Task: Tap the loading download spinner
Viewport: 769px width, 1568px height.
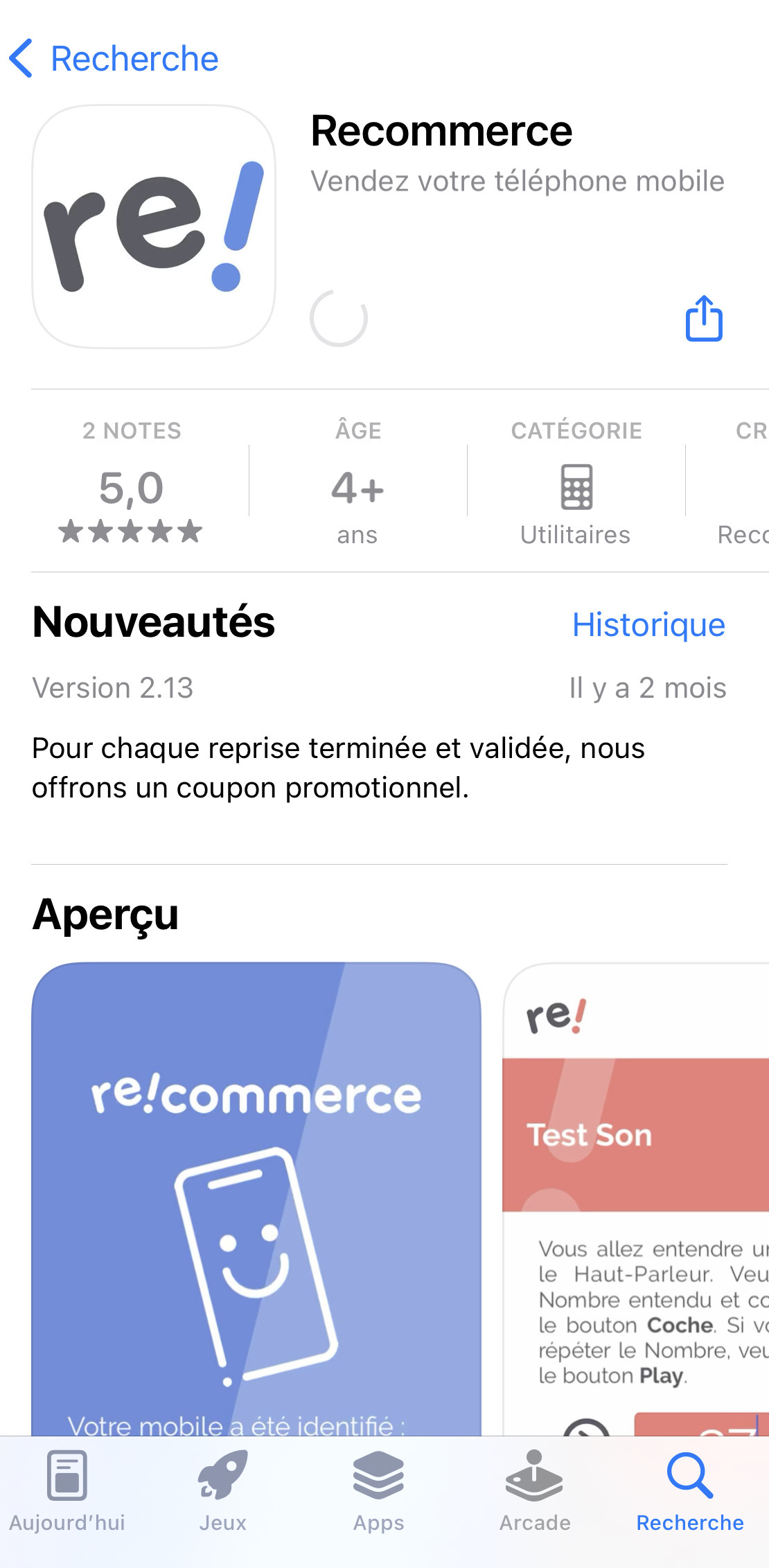Action: pos(339,318)
